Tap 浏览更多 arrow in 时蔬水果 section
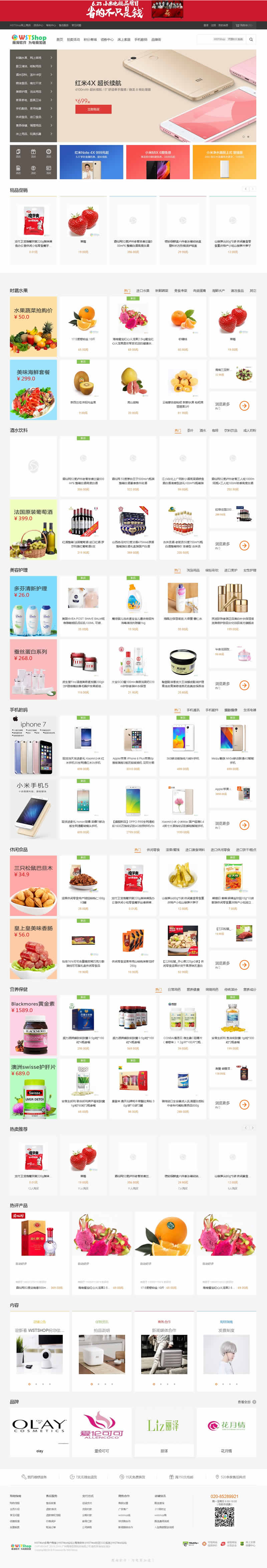The height and width of the screenshot is (1568, 267). [x=244, y=406]
